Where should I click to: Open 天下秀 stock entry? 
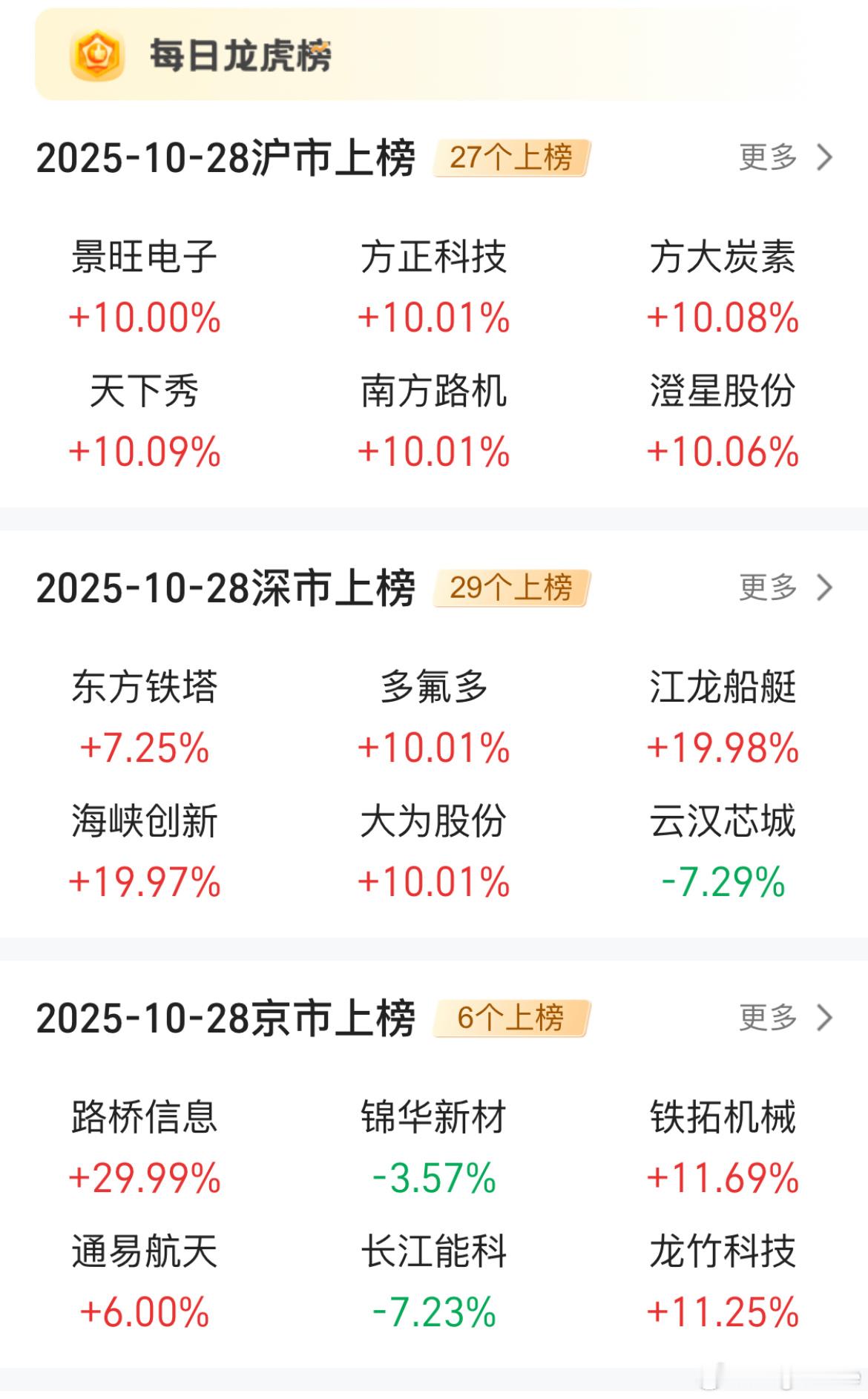point(145,421)
